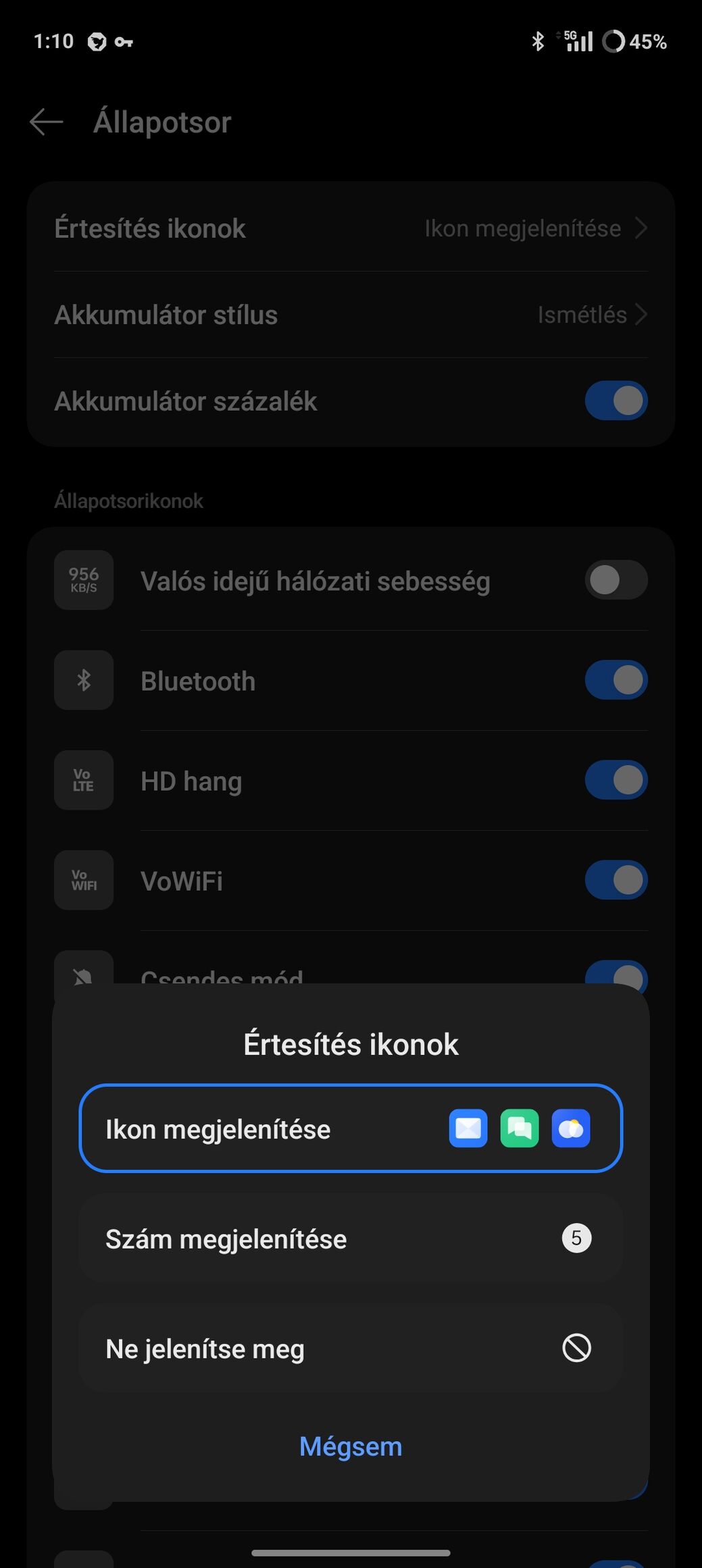Turn off Bluetooth status icon
The height and width of the screenshot is (1568, 702).
[x=616, y=680]
